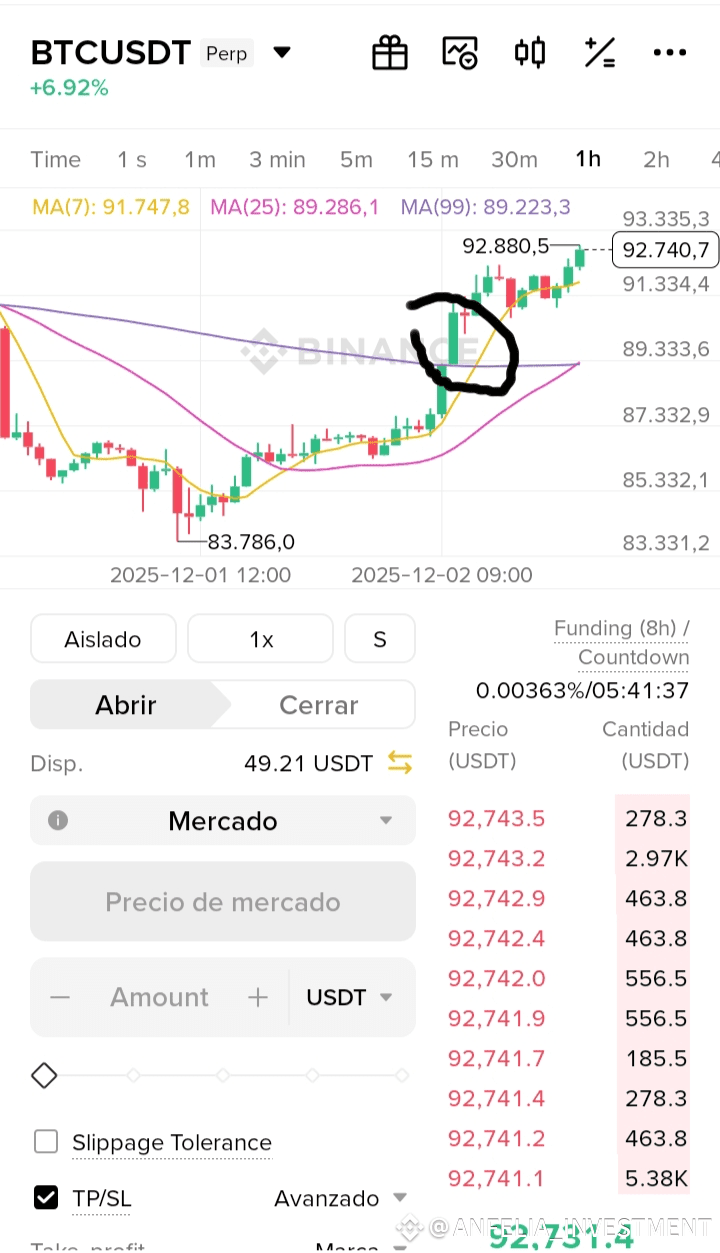Transfer funds via the orange arrows icon
This screenshot has height=1253, width=720.
pos(400,763)
